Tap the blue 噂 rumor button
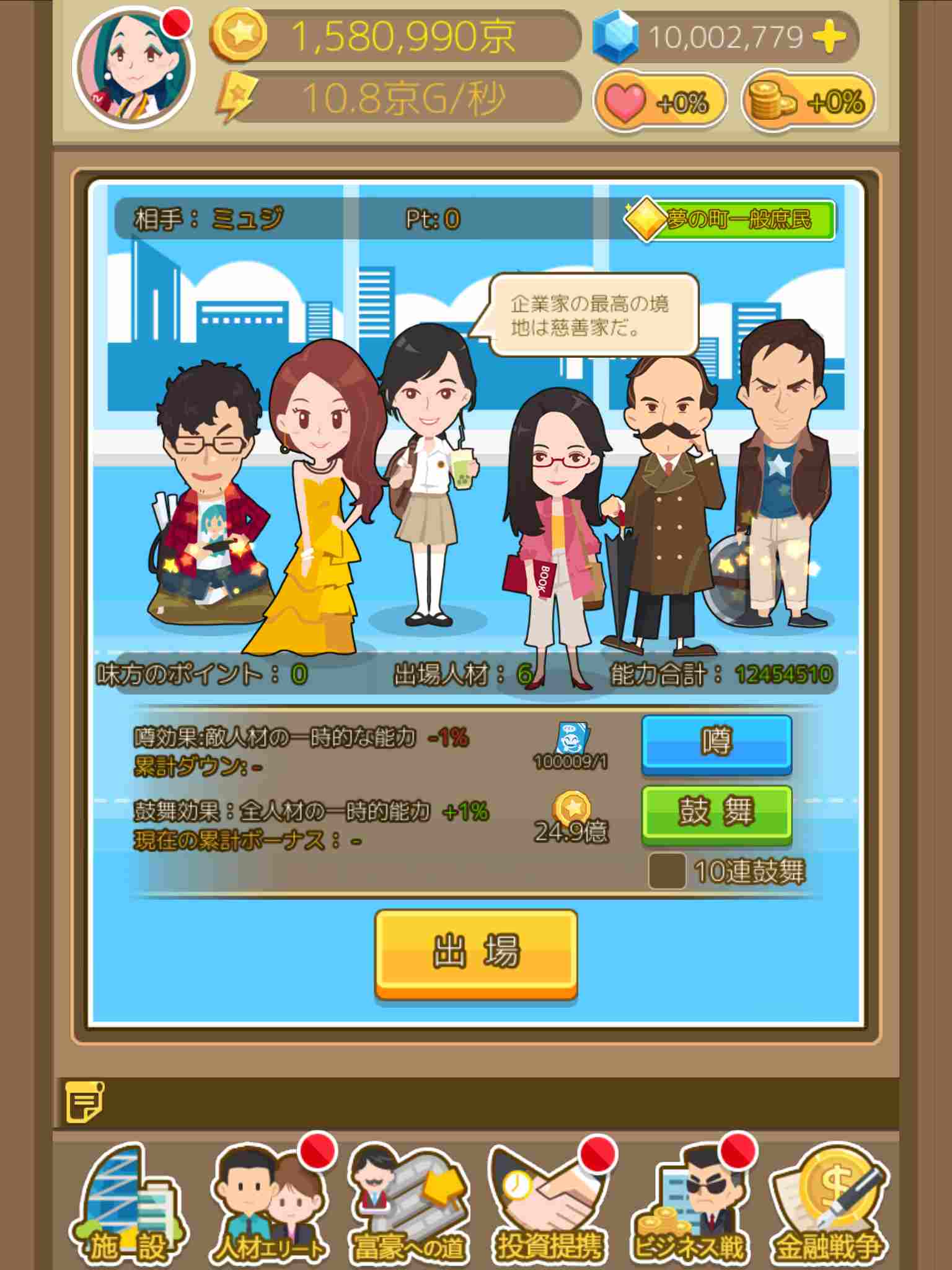This screenshot has height=1270, width=952. (x=716, y=744)
